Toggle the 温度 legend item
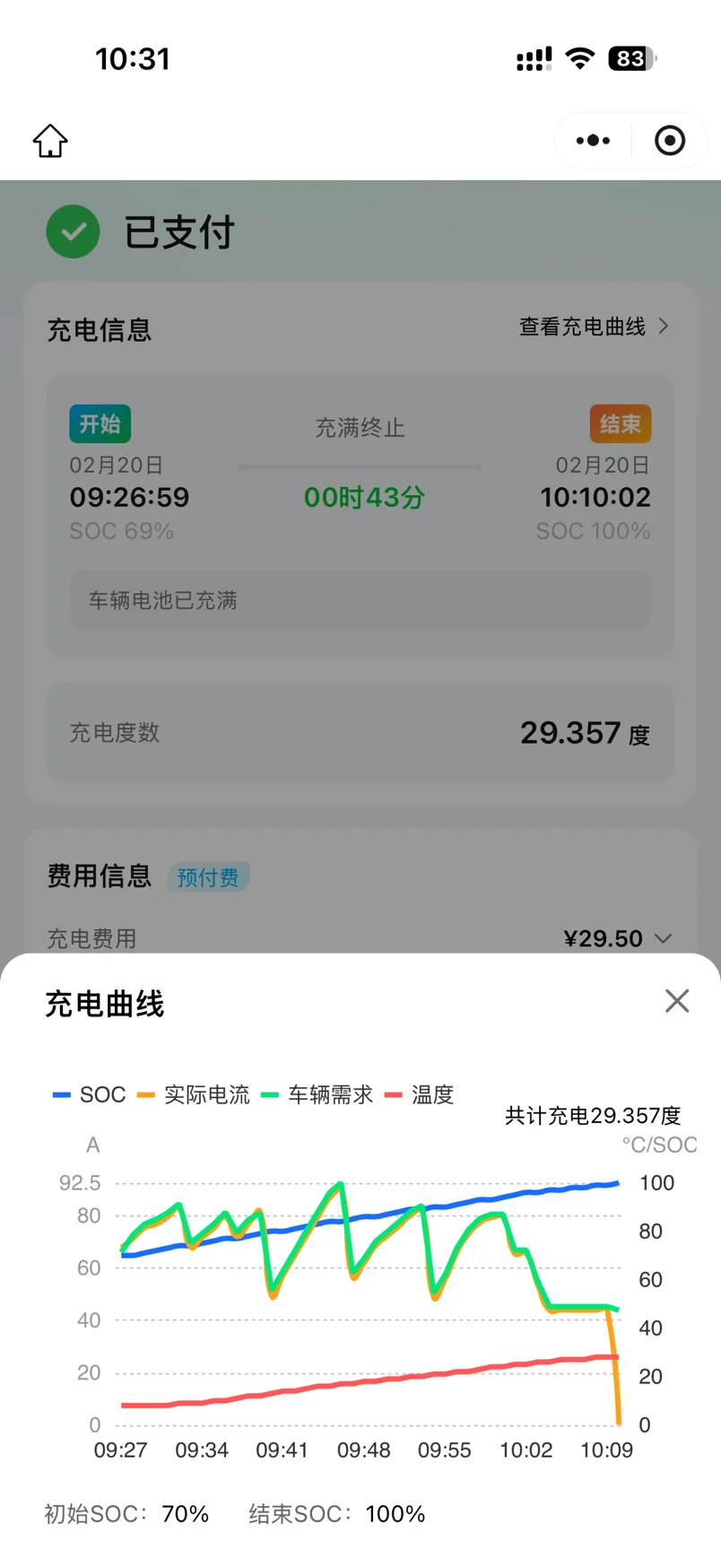Viewport: 721px width, 1568px height. tap(420, 1094)
